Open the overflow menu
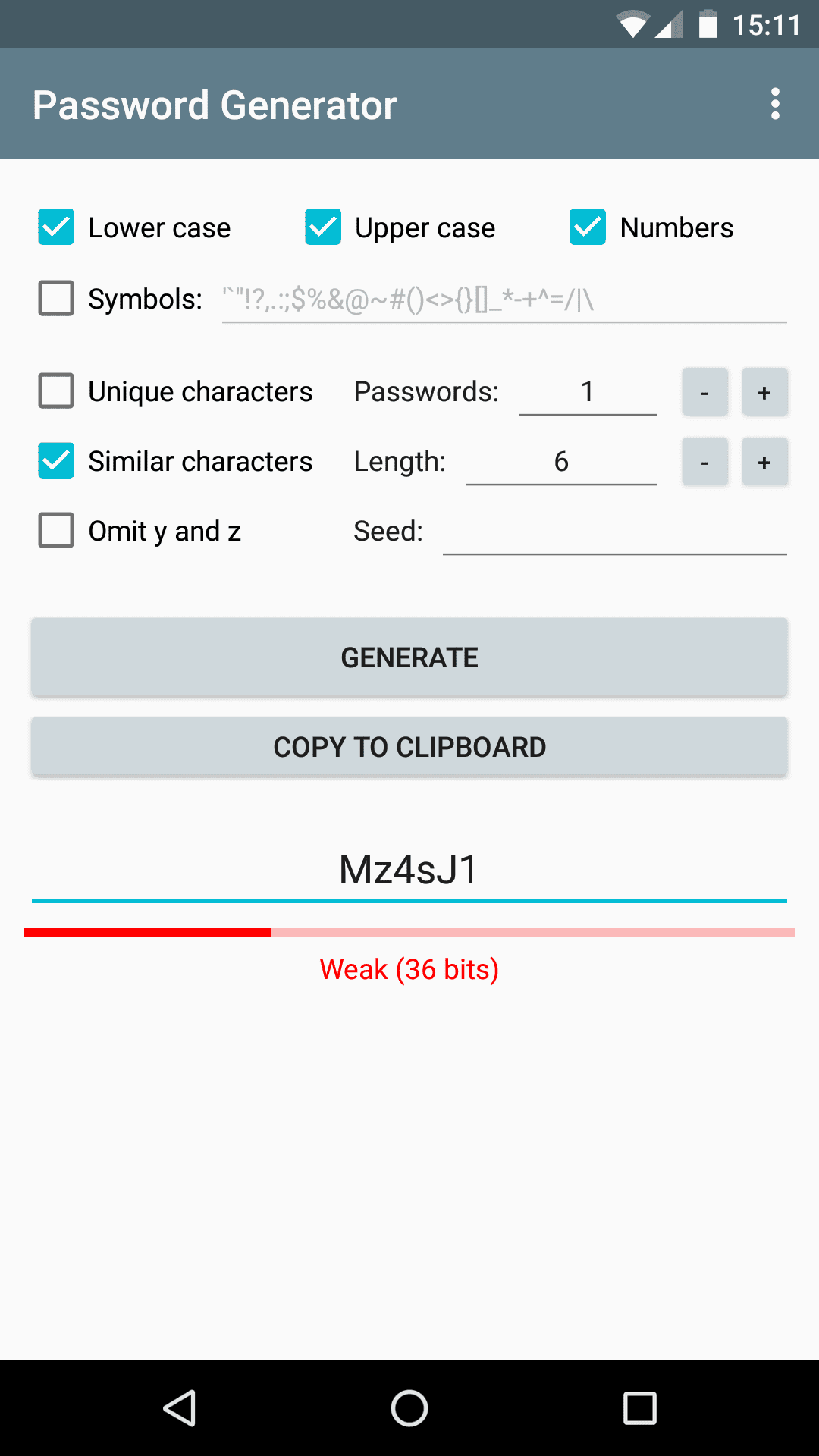This screenshot has width=819, height=1456. click(x=774, y=104)
